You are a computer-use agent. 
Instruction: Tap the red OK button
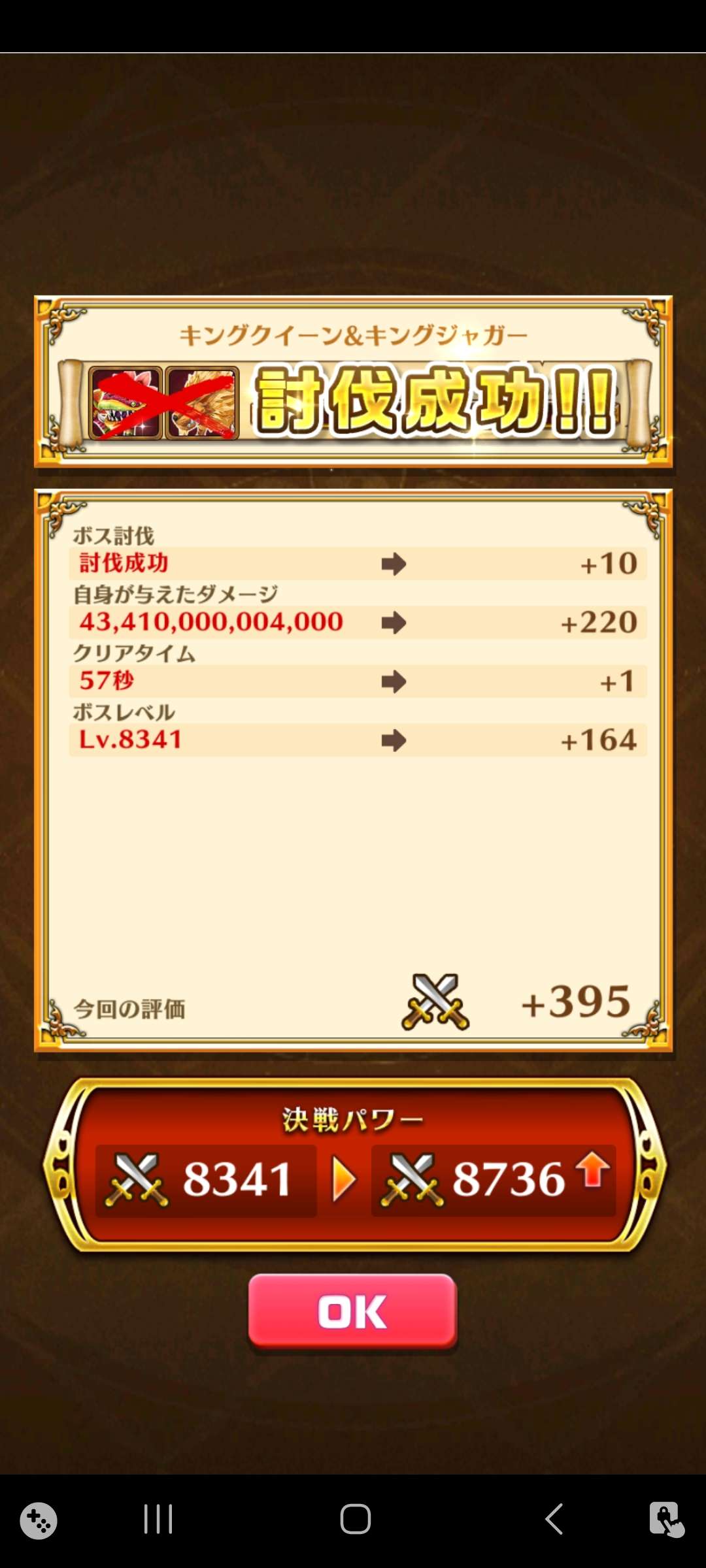[x=352, y=1311]
